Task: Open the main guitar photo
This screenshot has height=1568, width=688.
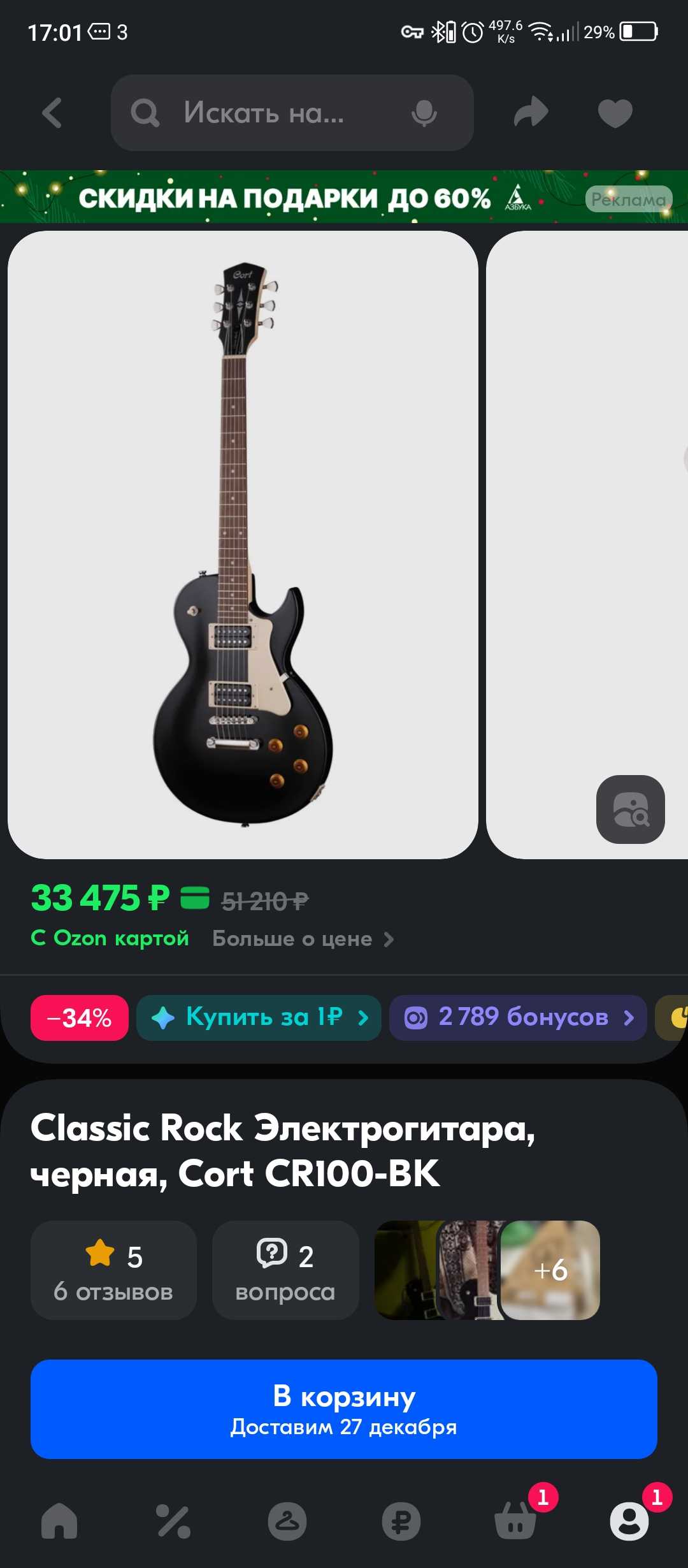Action: click(243, 545)
